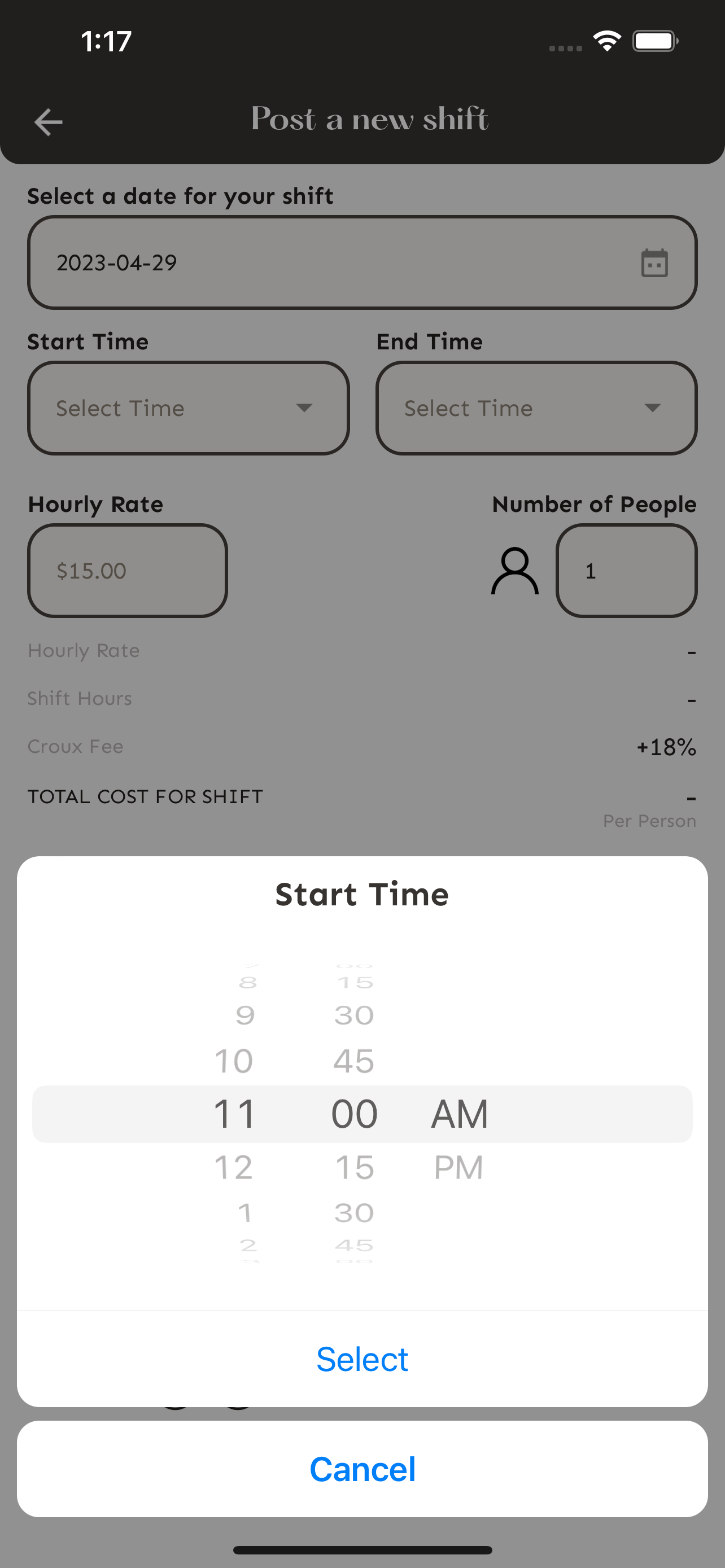Choose PM in the time picker
The image size is (725, 1568).
[x=458, y=1167]
